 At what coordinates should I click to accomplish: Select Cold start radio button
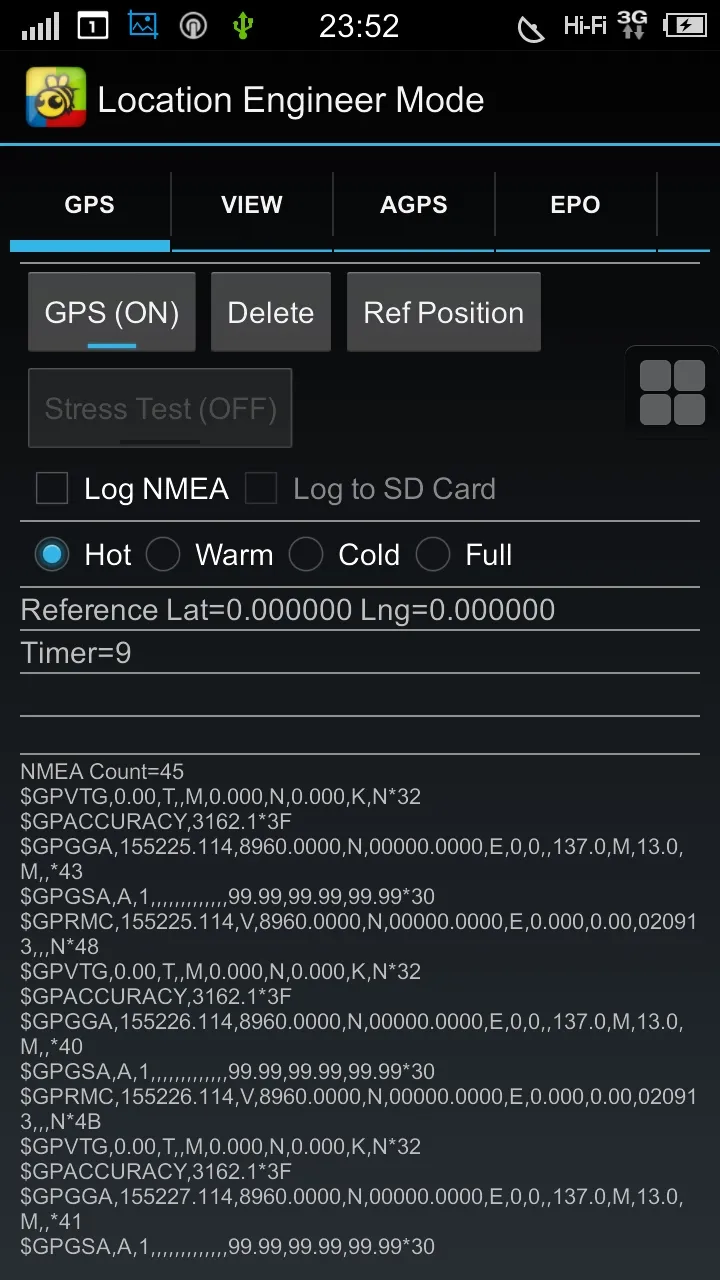pyautogui.click(x=306, y=554)
